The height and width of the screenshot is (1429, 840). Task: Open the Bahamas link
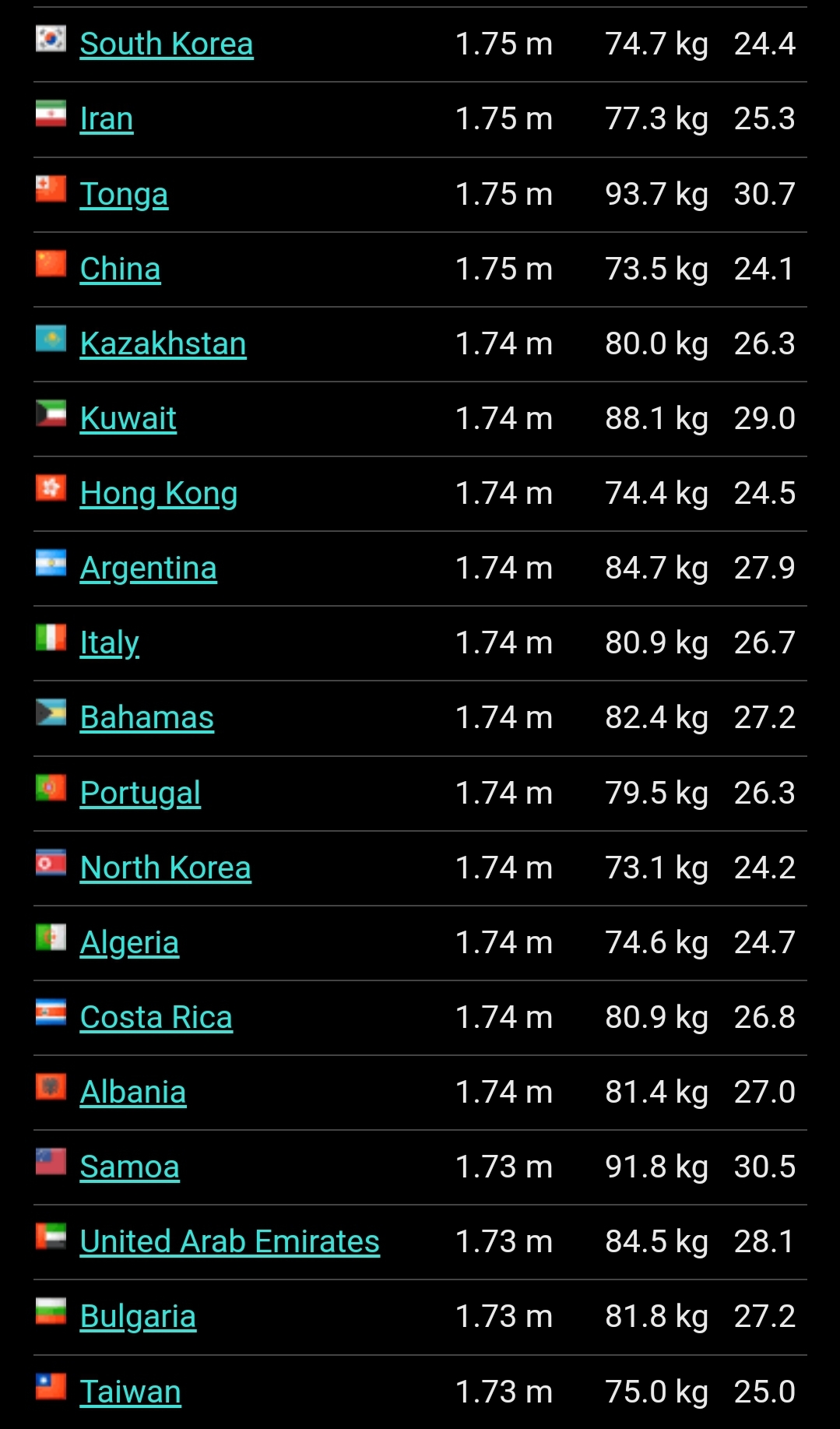pyautogui.click(x=147, y=718)
